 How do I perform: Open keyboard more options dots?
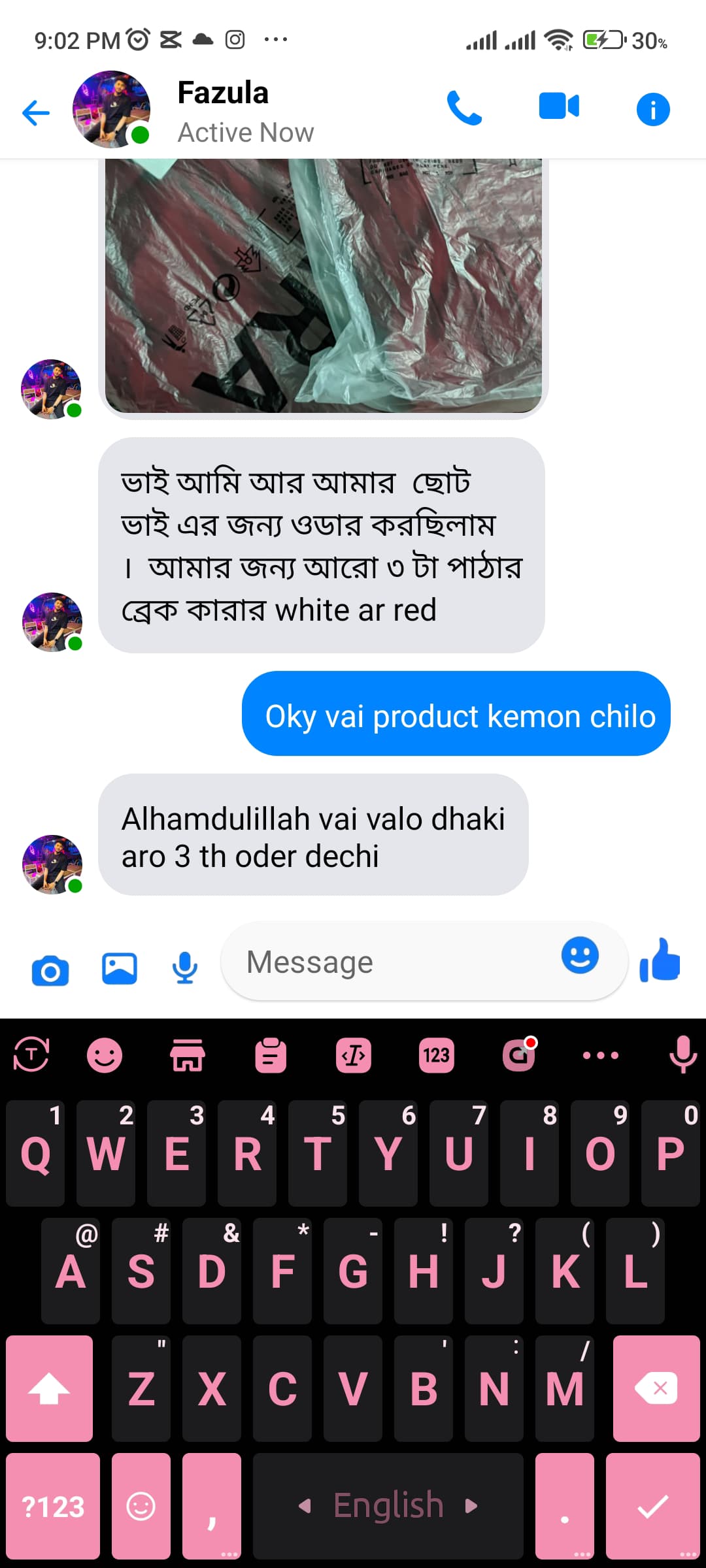coord(600,1055)
